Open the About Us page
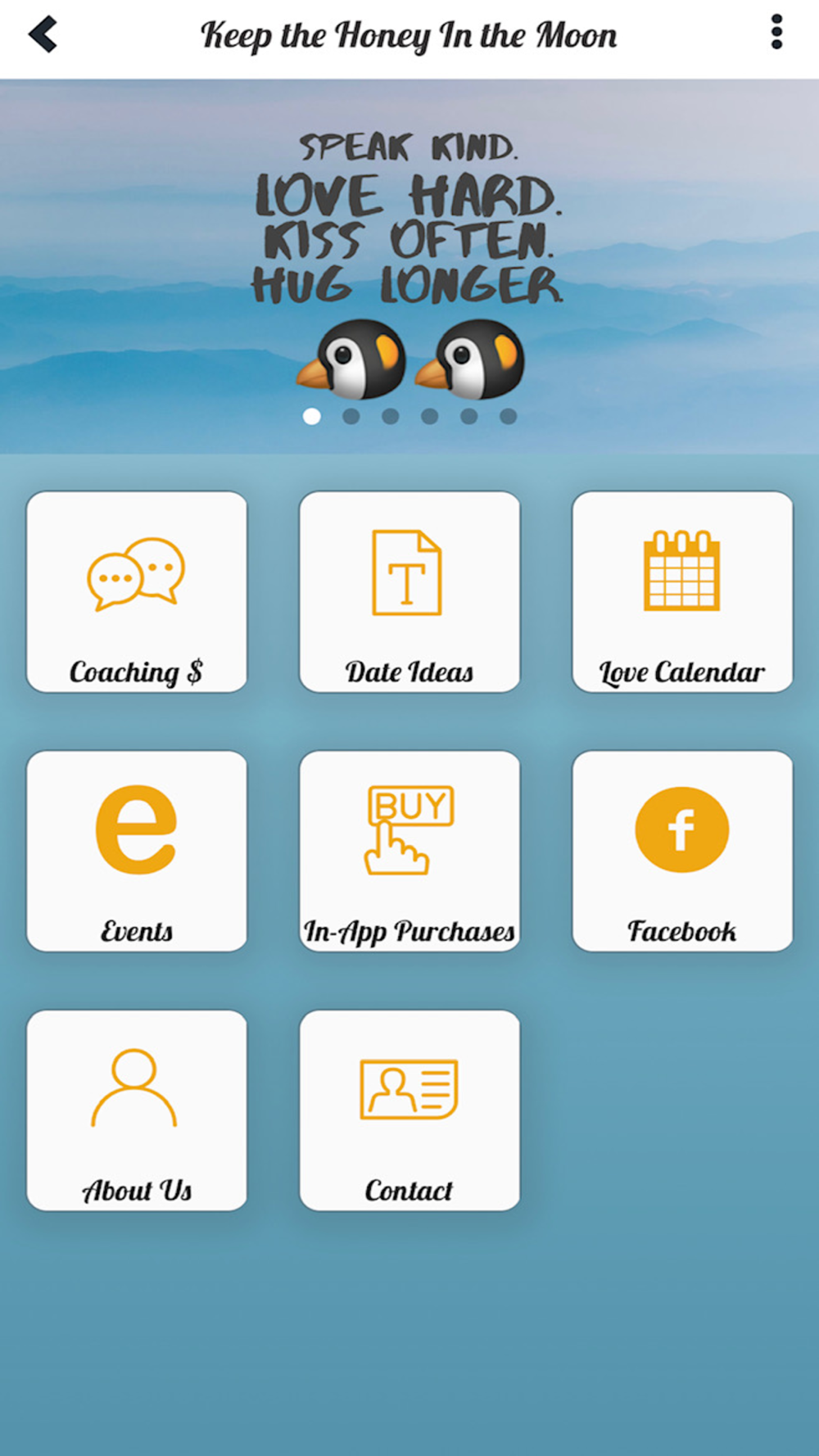Viewport: 819px width, 1456px height. 137,1110
